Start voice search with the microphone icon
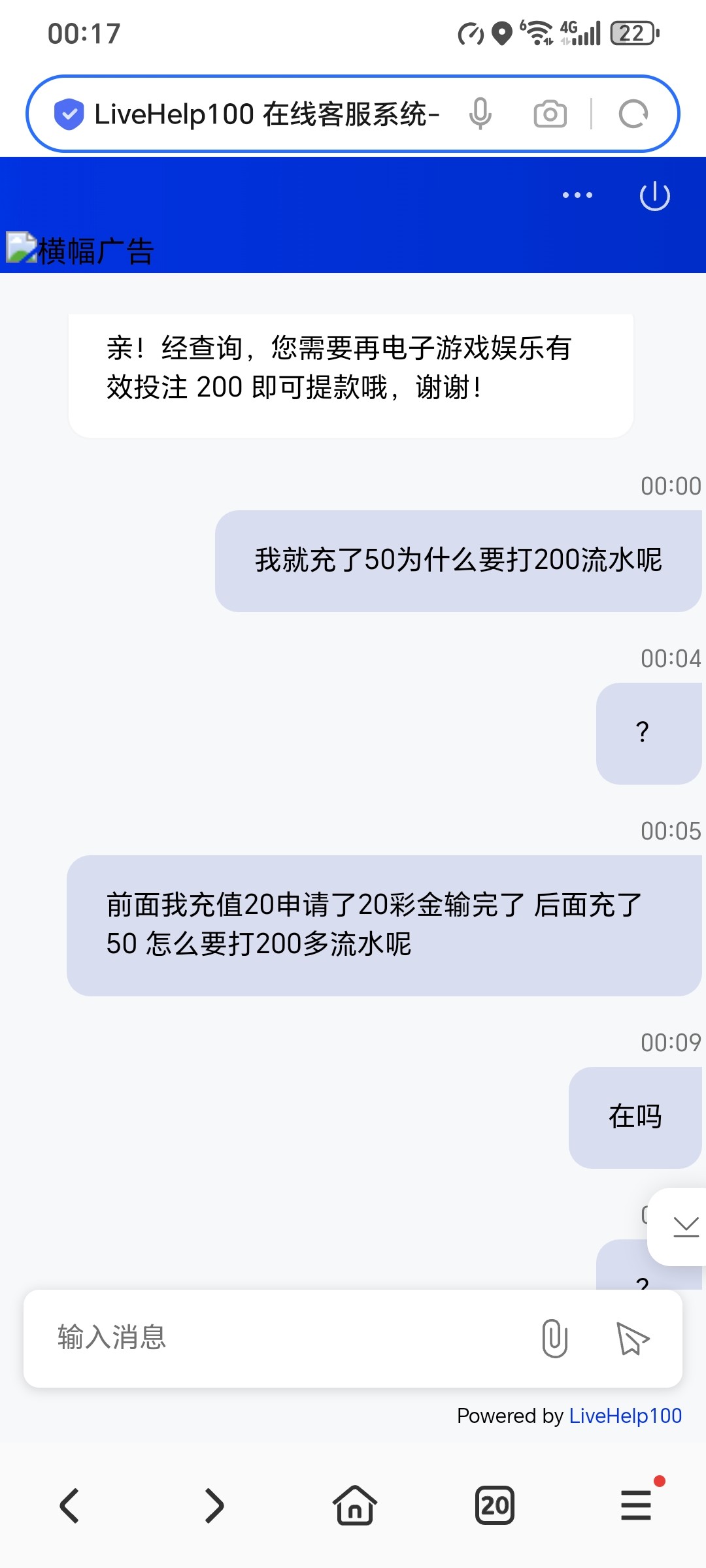The height and width of the screenshot is (1568, 706). (480, 114)
